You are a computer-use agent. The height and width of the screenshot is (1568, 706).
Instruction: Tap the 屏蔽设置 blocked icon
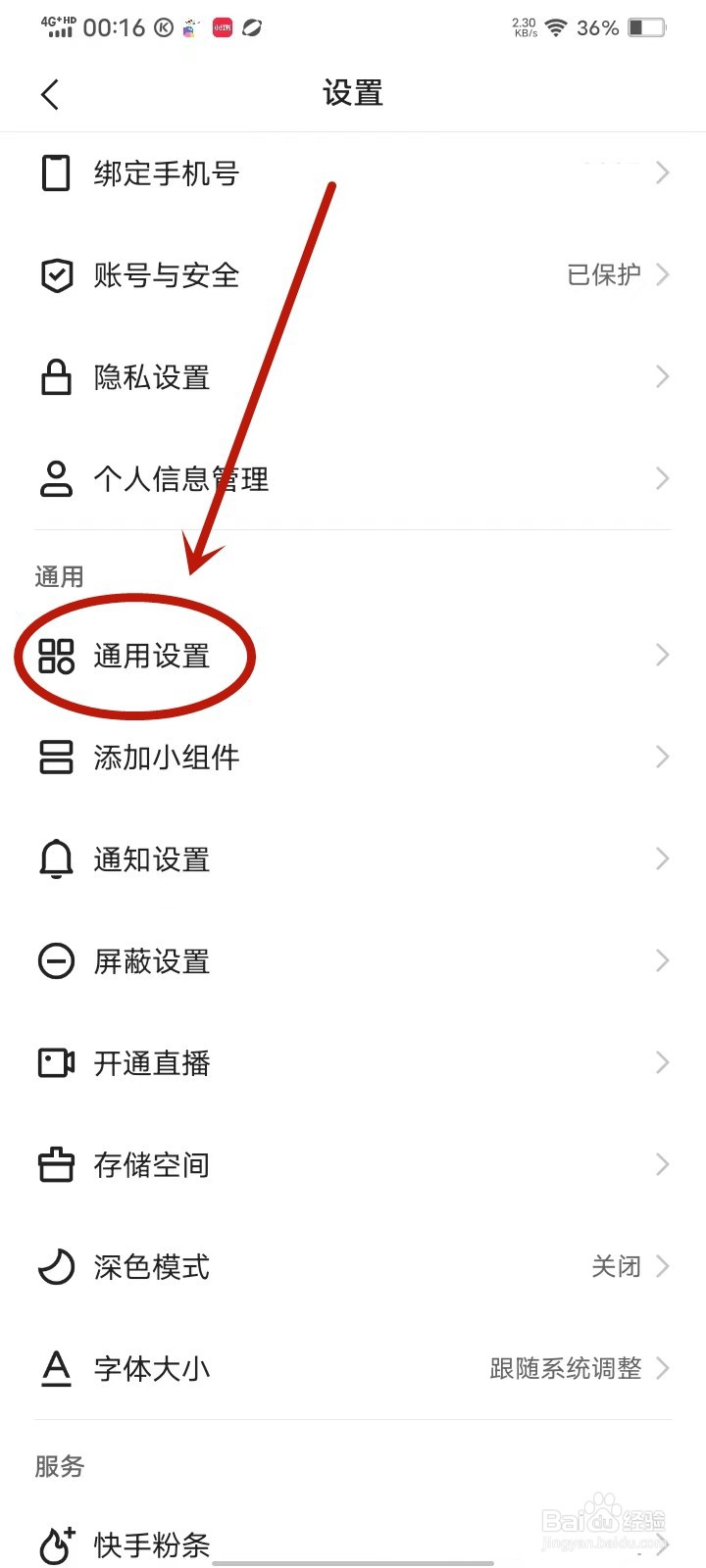pyautogui.click(x=56, y=960)
